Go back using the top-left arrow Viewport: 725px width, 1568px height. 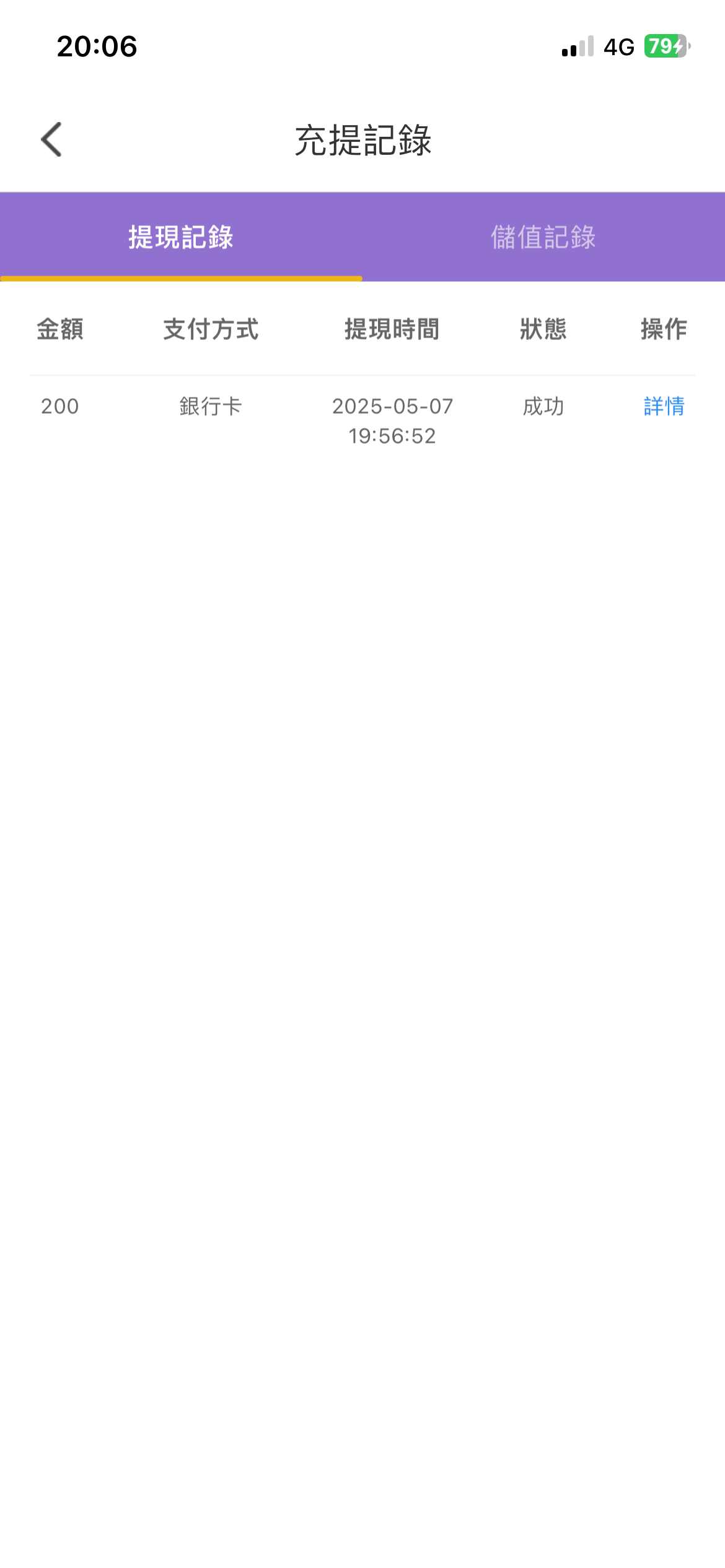[51, 139]
